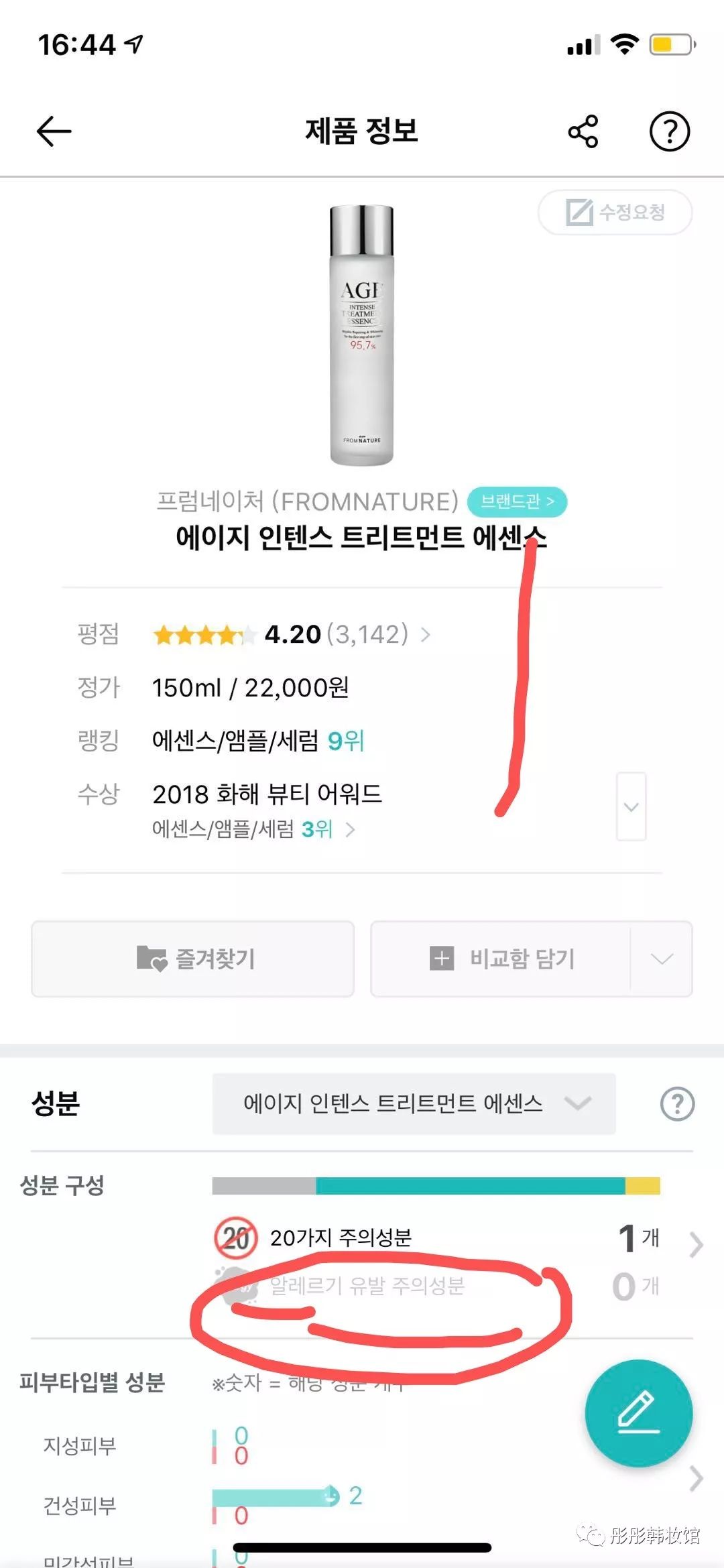
Task: Expand the awards list chevron
Action: (631, 806)
